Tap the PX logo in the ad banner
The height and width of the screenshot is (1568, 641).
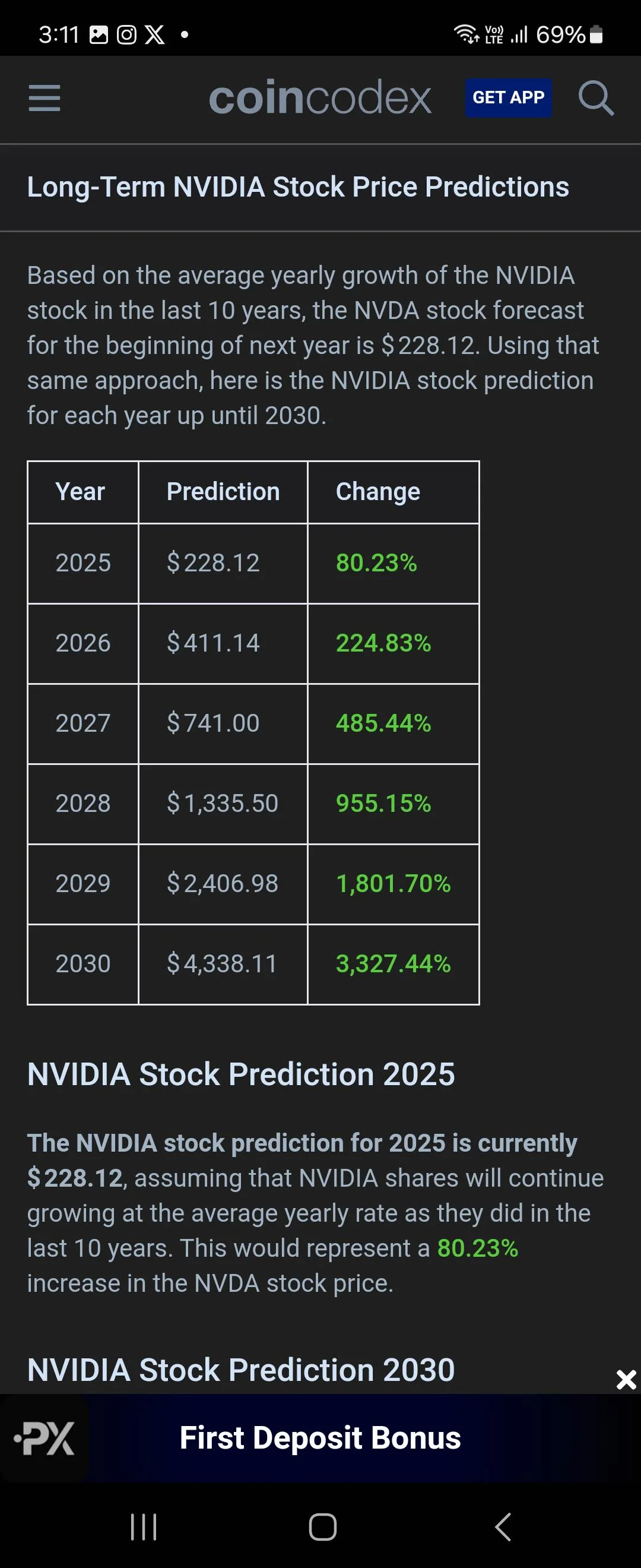tap(46, 1437)
